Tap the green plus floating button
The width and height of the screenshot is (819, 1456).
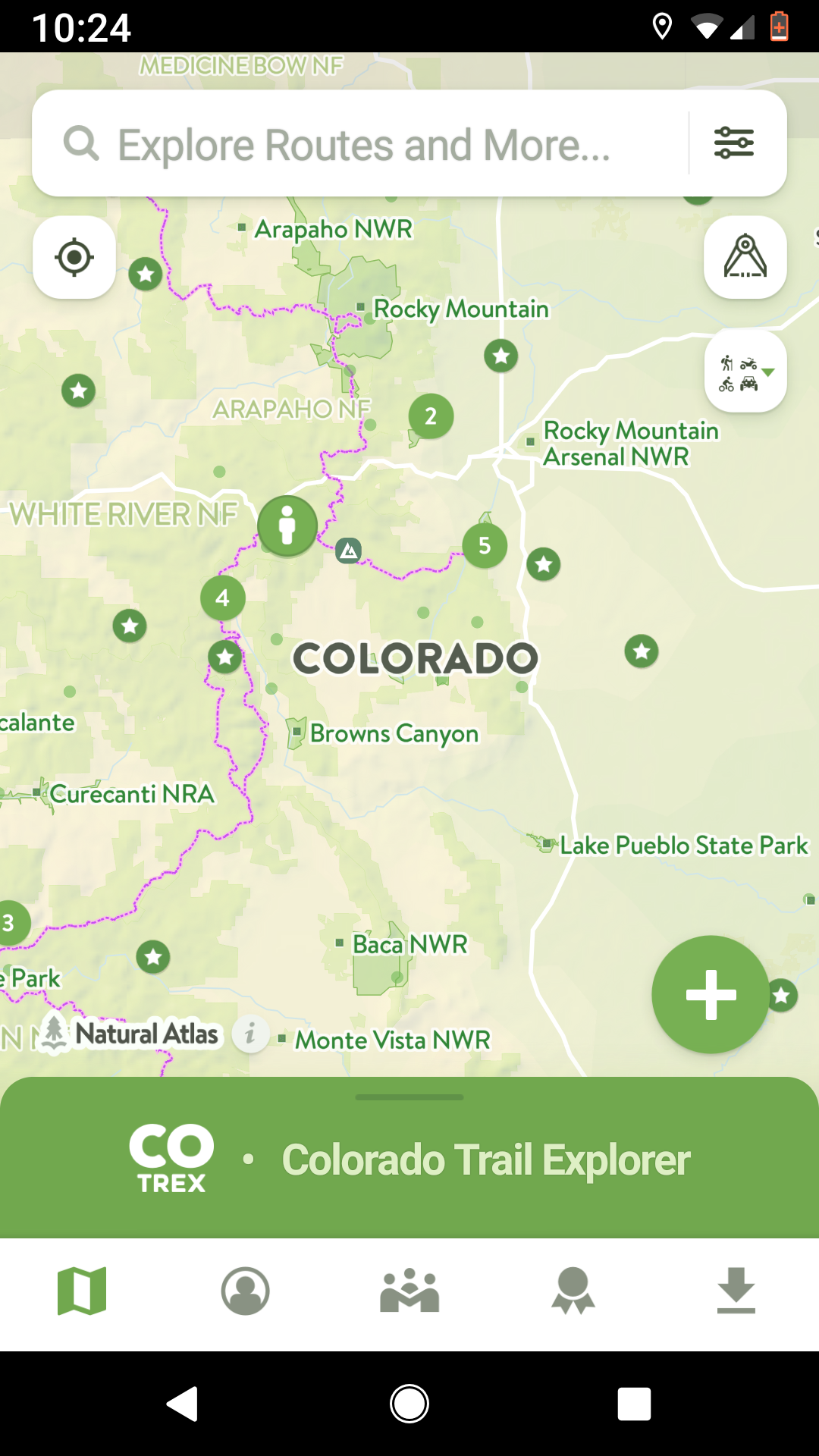coord(711,994)
